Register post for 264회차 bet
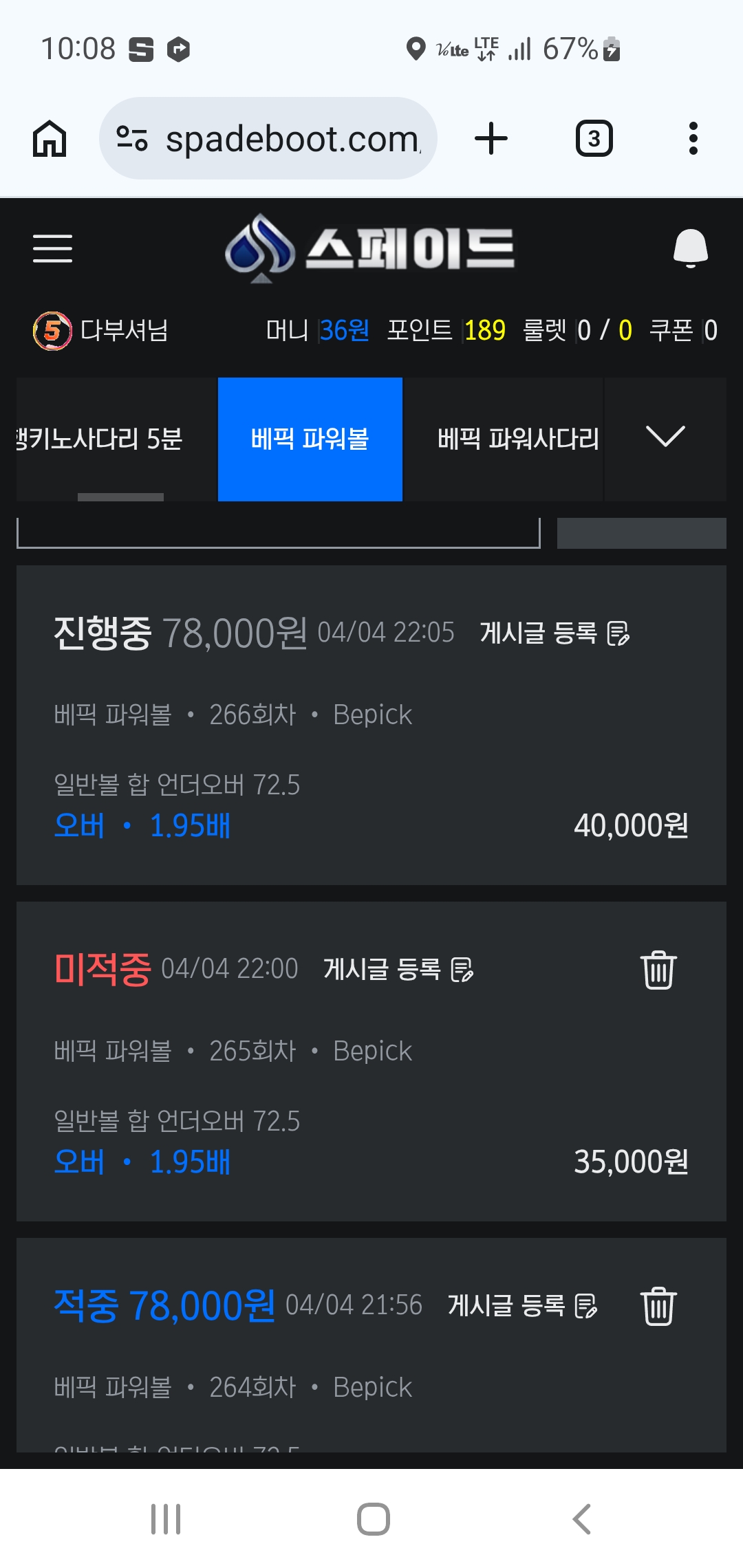Screen dimensions: 743x1568 (522, 1305)
